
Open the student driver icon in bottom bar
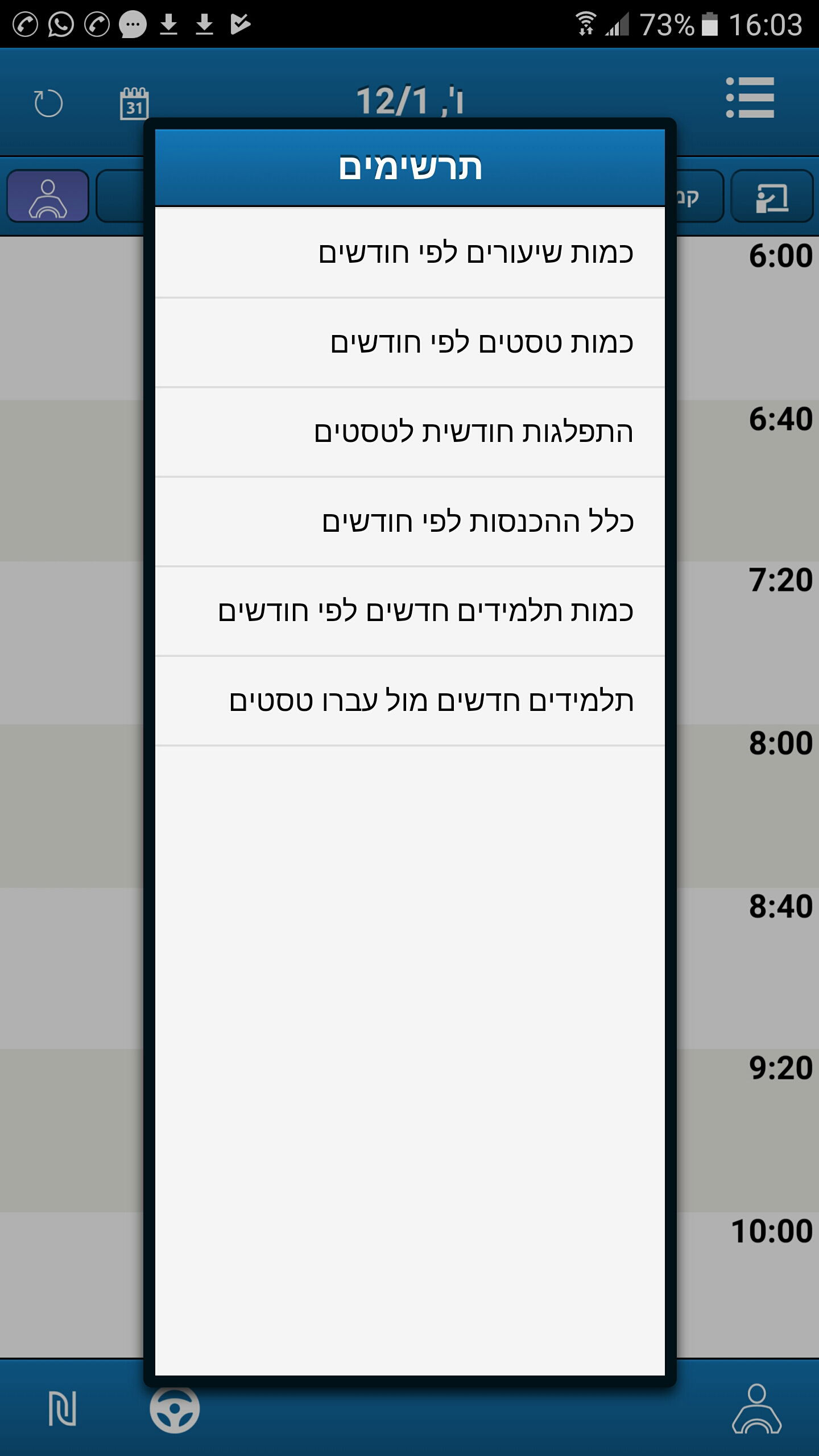pyautogui.click(x=756, y=1409)
